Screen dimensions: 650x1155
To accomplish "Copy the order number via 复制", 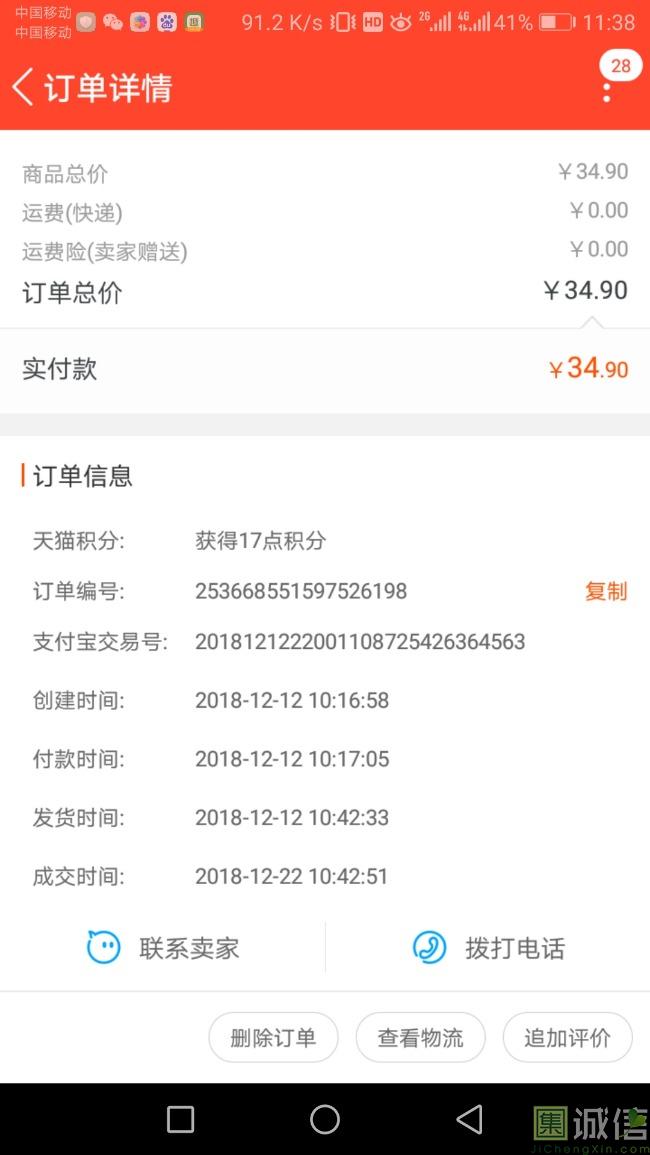I will pyautogui.click(x=605, y=591).
